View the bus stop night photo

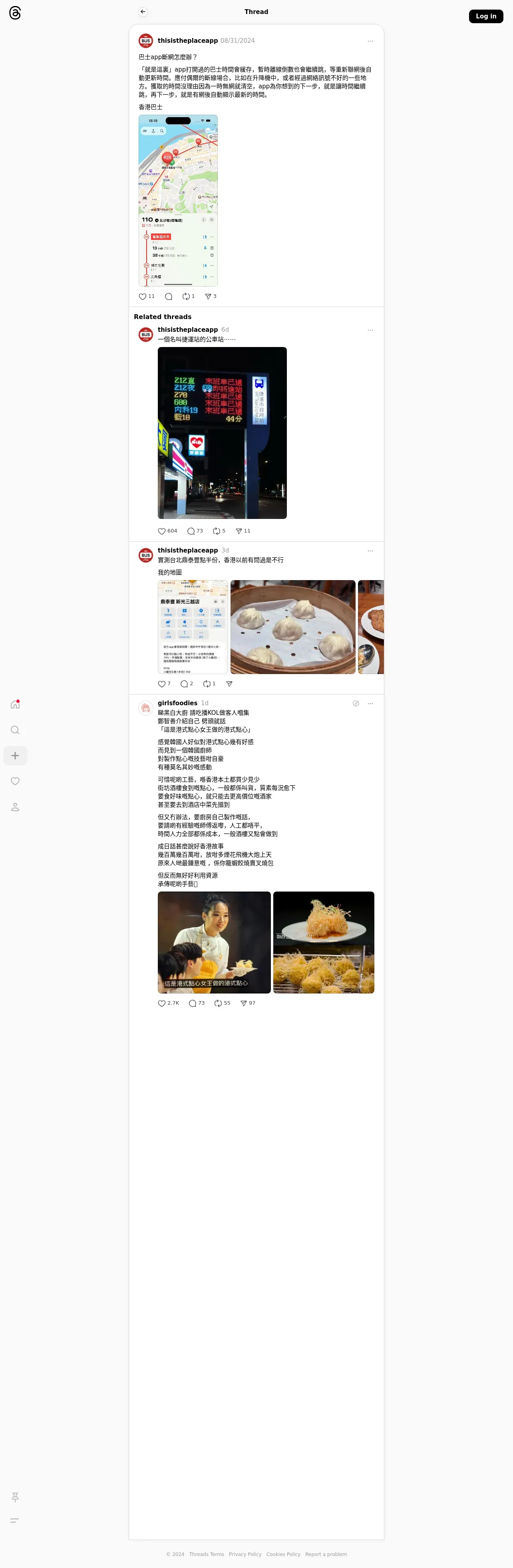click(x=222, y=432)
